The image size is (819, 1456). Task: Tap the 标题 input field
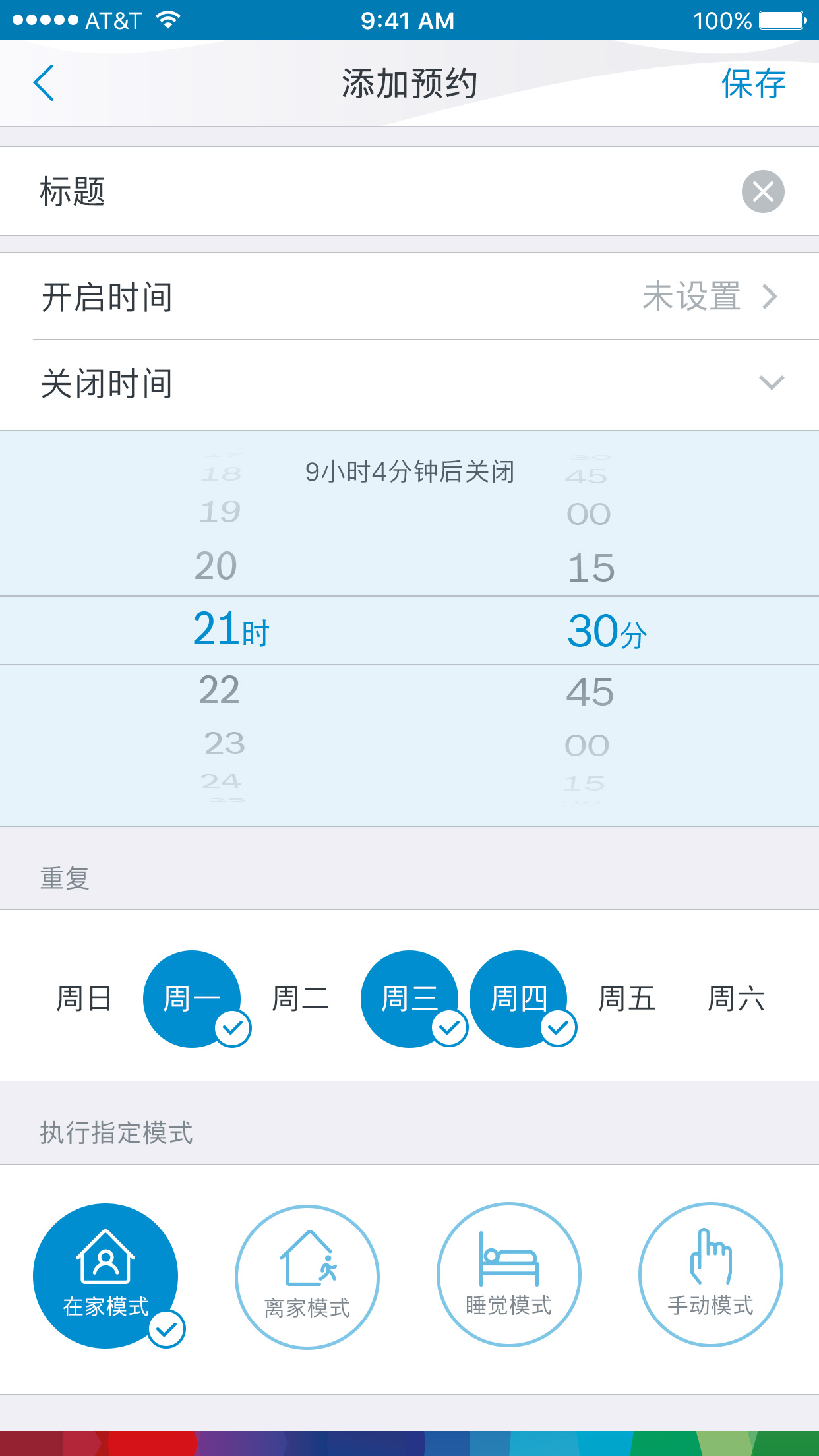[396, 192]
